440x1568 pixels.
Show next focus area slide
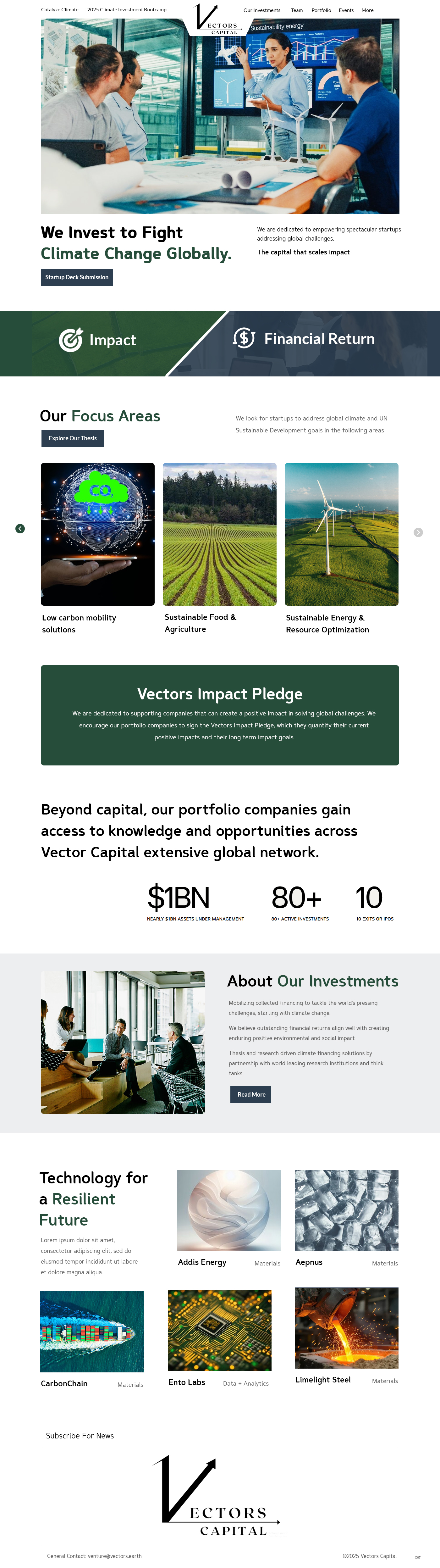click(418, 533)
